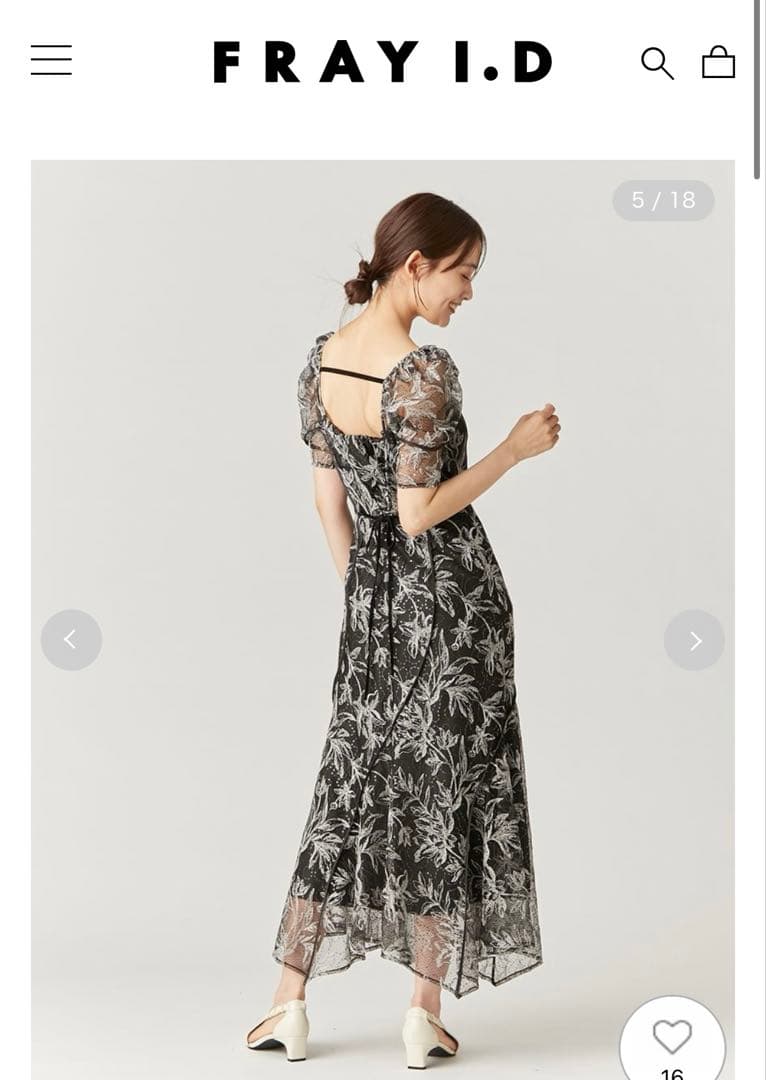Image resolution: width=766 pixels, height=1080 pixels.
Task: Open the search magnifier
Action: tap(657, 62)
